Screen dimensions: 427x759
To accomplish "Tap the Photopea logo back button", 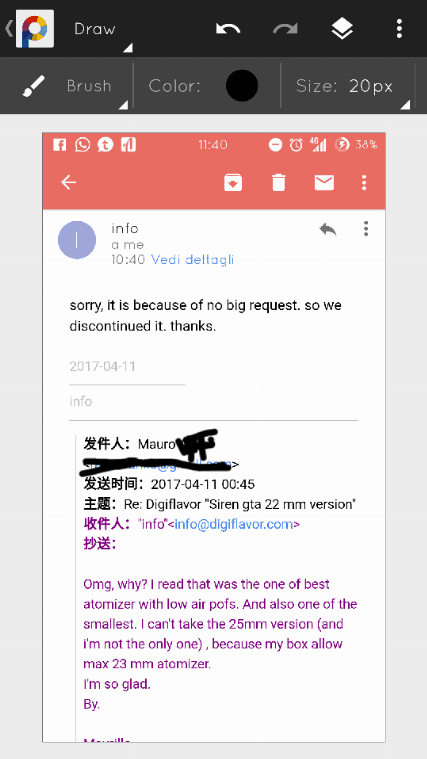I will coord(31,29).
